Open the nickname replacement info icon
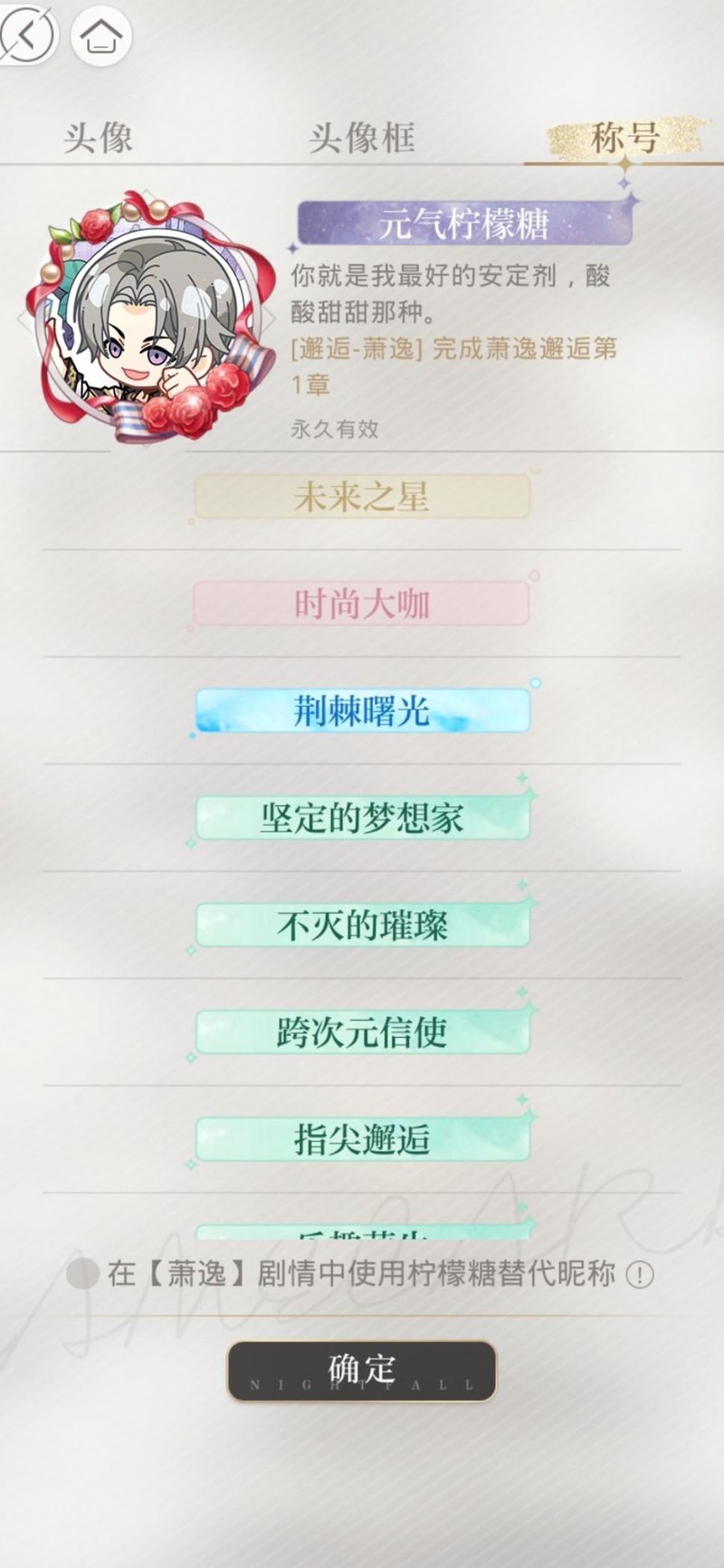 [640, 1275]
